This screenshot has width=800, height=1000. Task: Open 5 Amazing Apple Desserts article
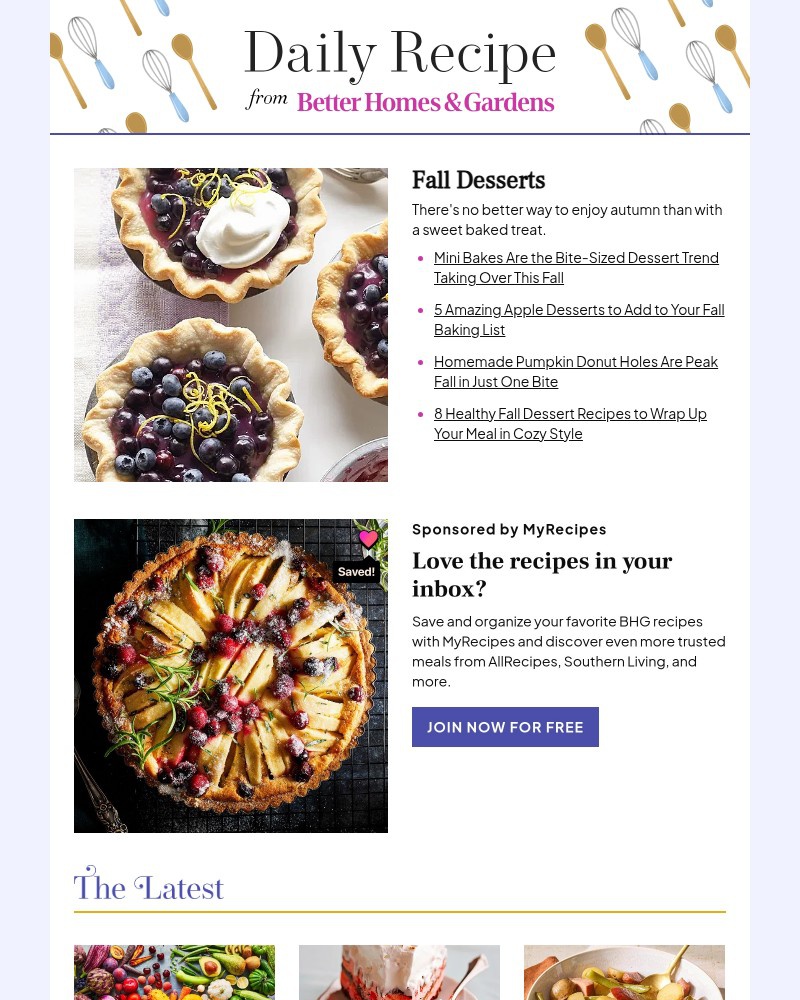(579, 319)
